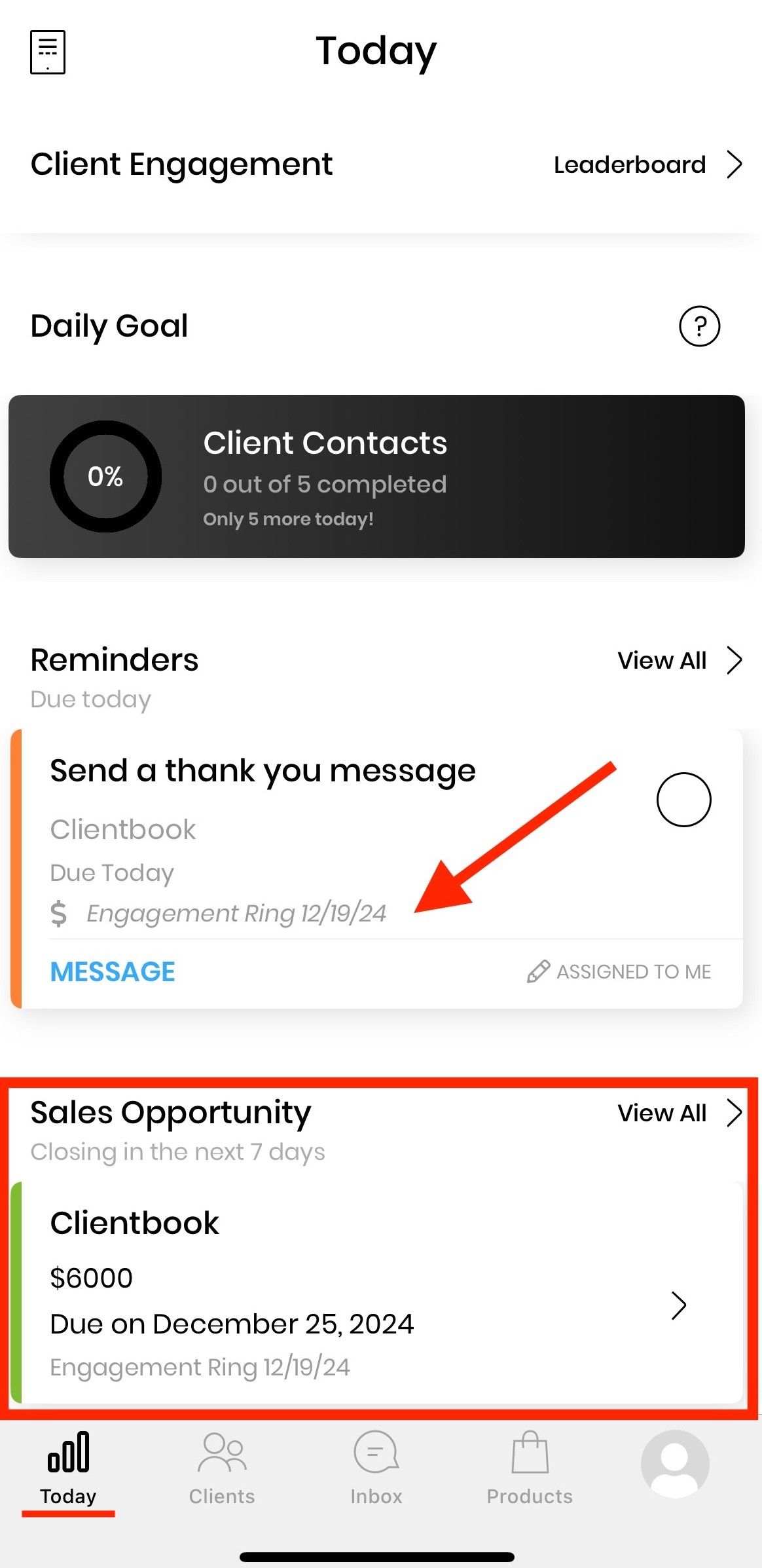This screenshot has width=762, height=1568.
Task: View all Reminders
Action: pos(679,660)
